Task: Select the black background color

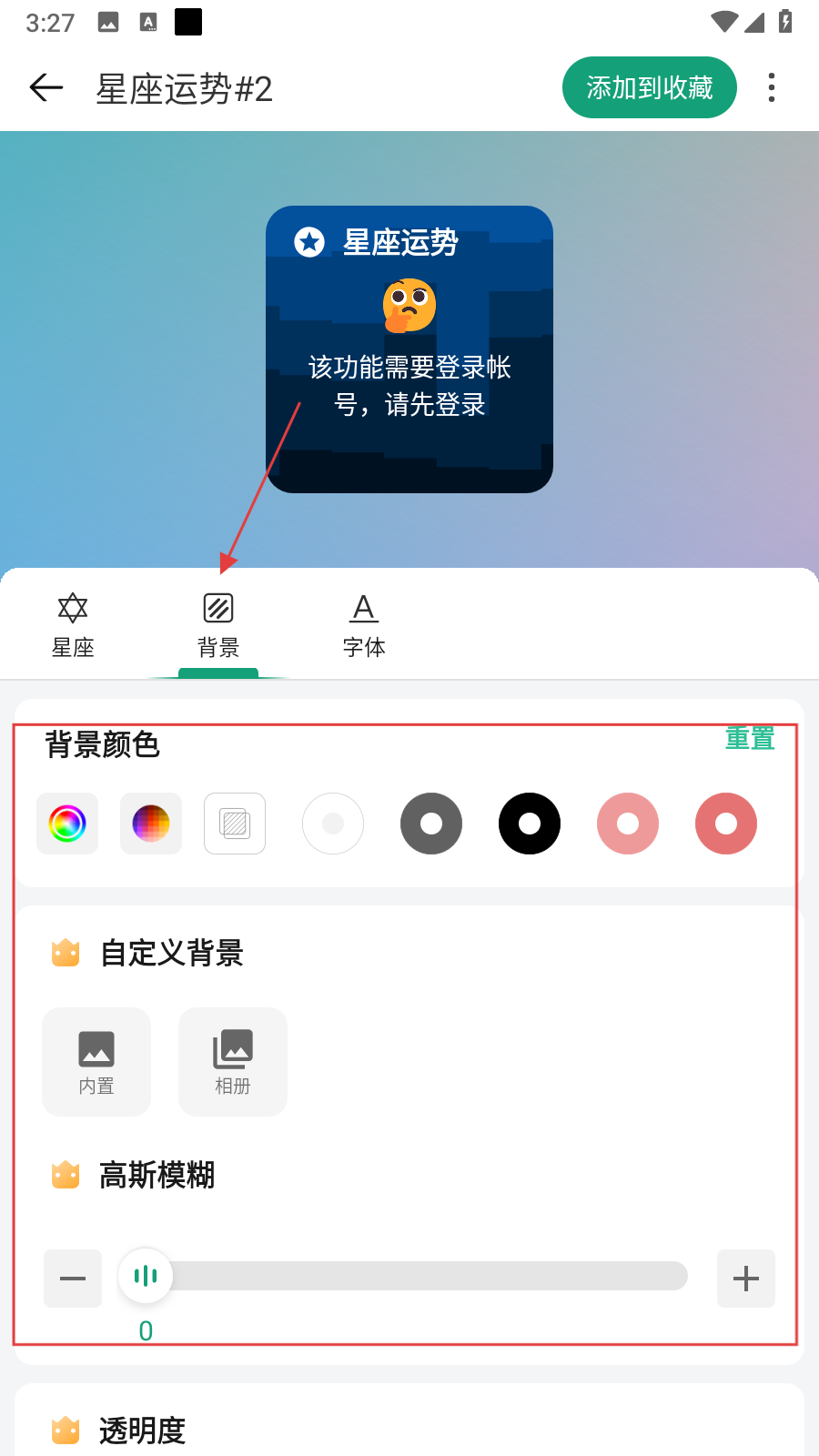Action: (x=530, y=824)
